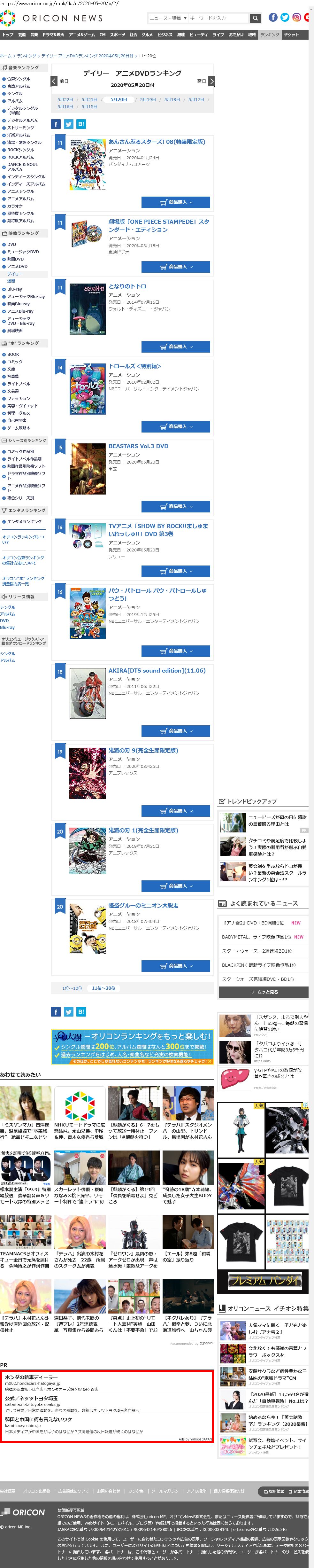The image size is (314, 1568).
Task: Open あんさんぶるスターズ! 08 title link
Action: pos(157,142)
